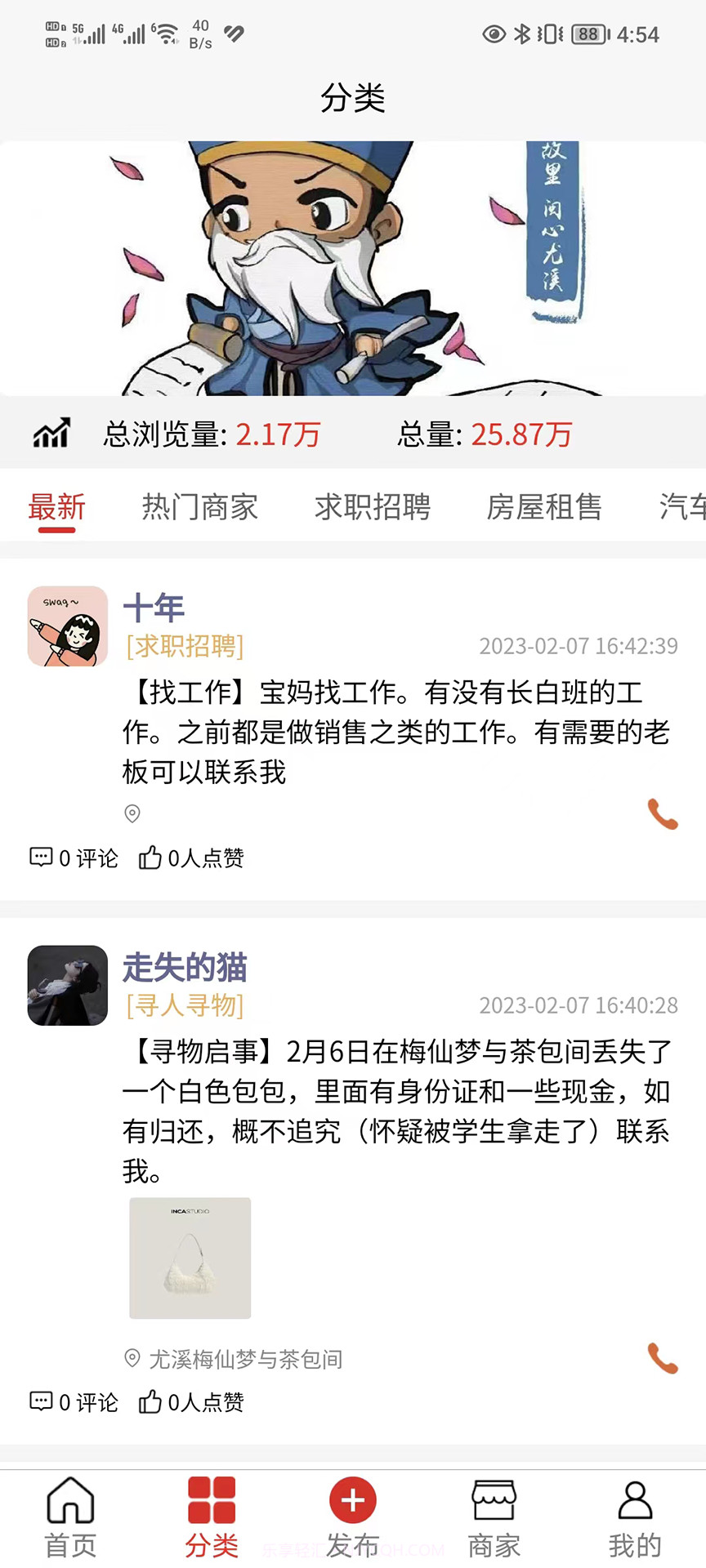This screenshot has width=706, height=1568.
Task: Select the 最新 tab
Action: point(56,507)
